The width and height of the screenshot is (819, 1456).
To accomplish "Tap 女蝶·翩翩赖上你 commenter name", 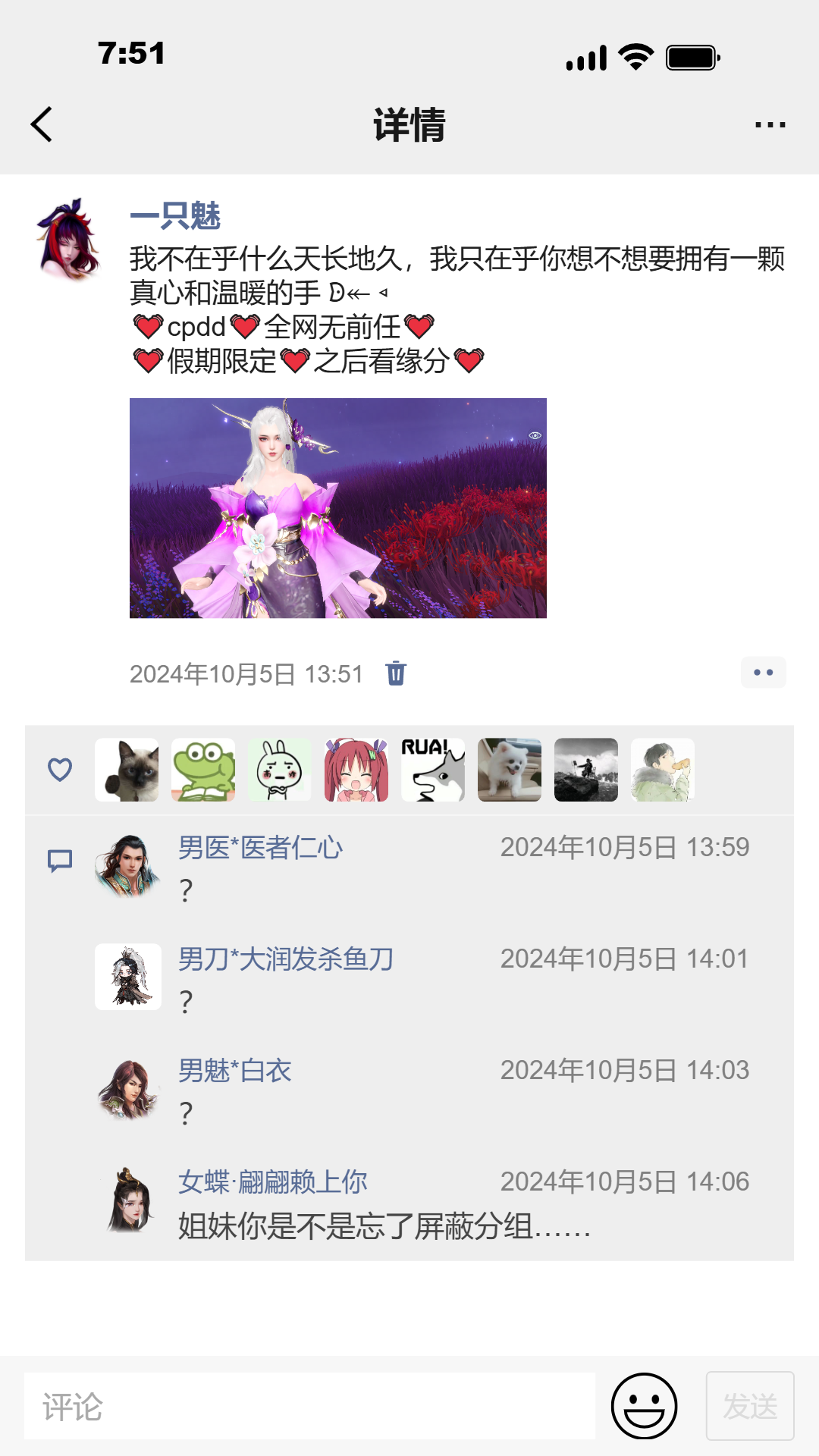I will [273, 1182].
